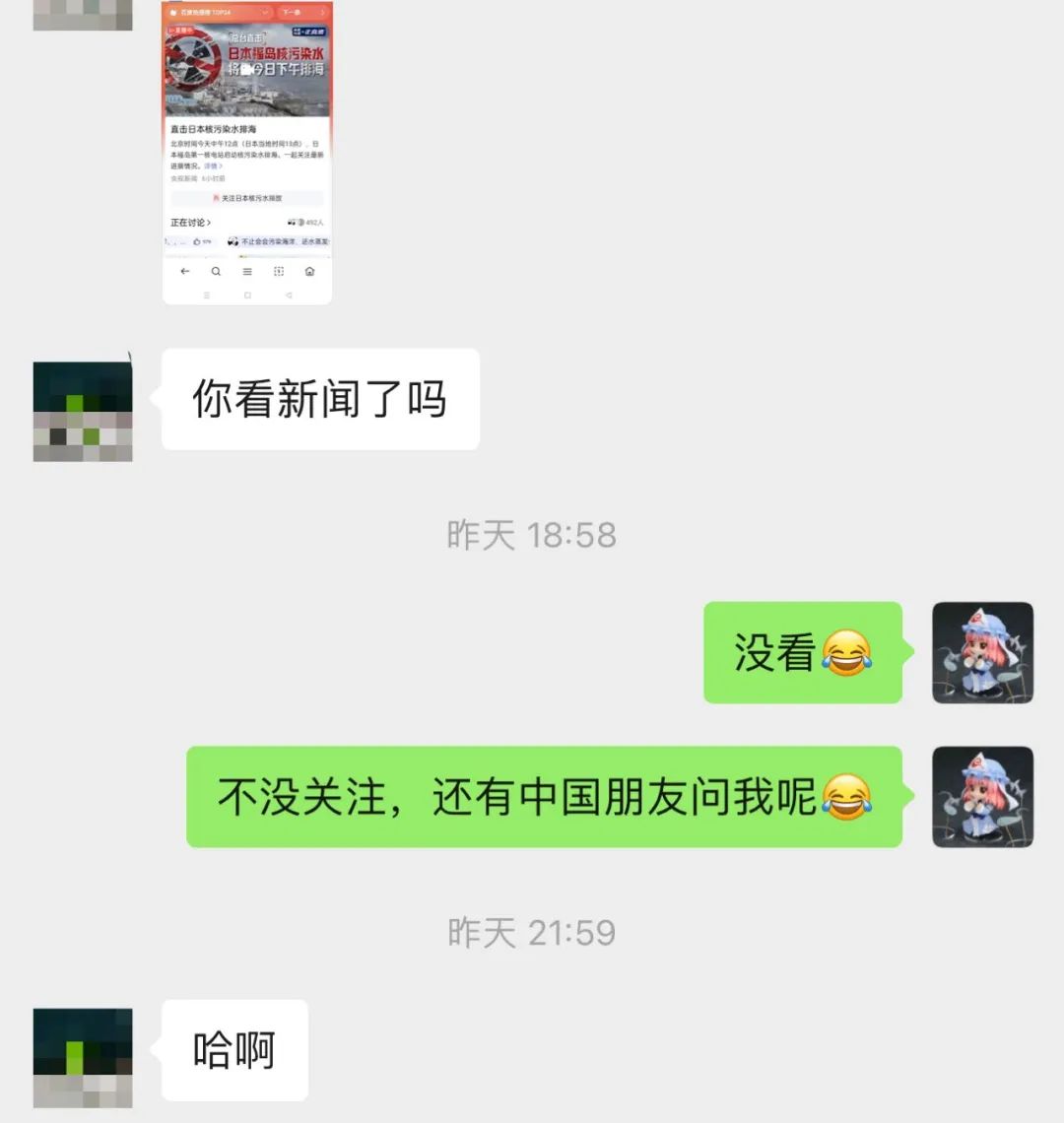Viewport: 1064px width, 1123px height.
Task: Tap the 下一条 button in the top banner
Action: 291,12
